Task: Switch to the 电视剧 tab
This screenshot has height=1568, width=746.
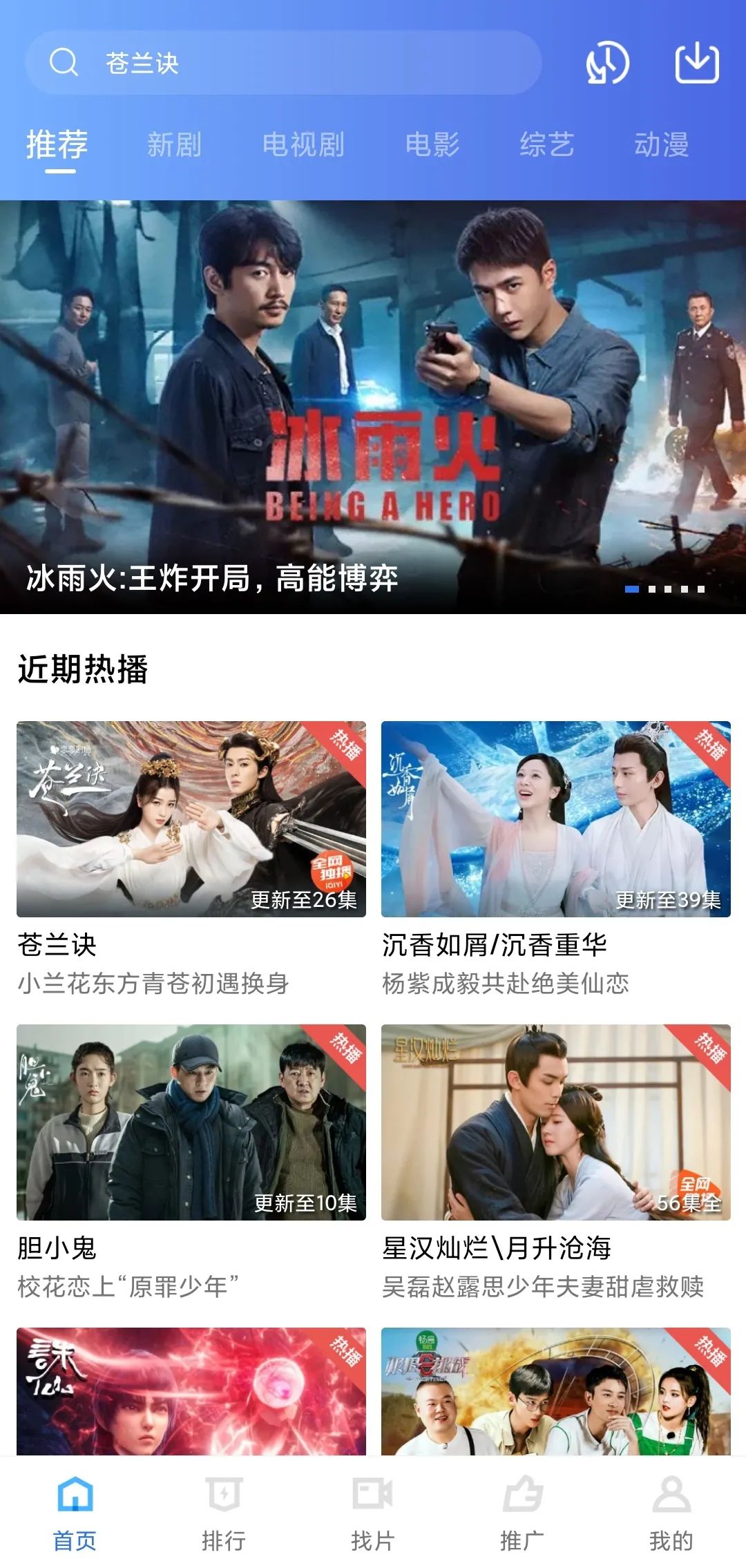Action: 303,145
